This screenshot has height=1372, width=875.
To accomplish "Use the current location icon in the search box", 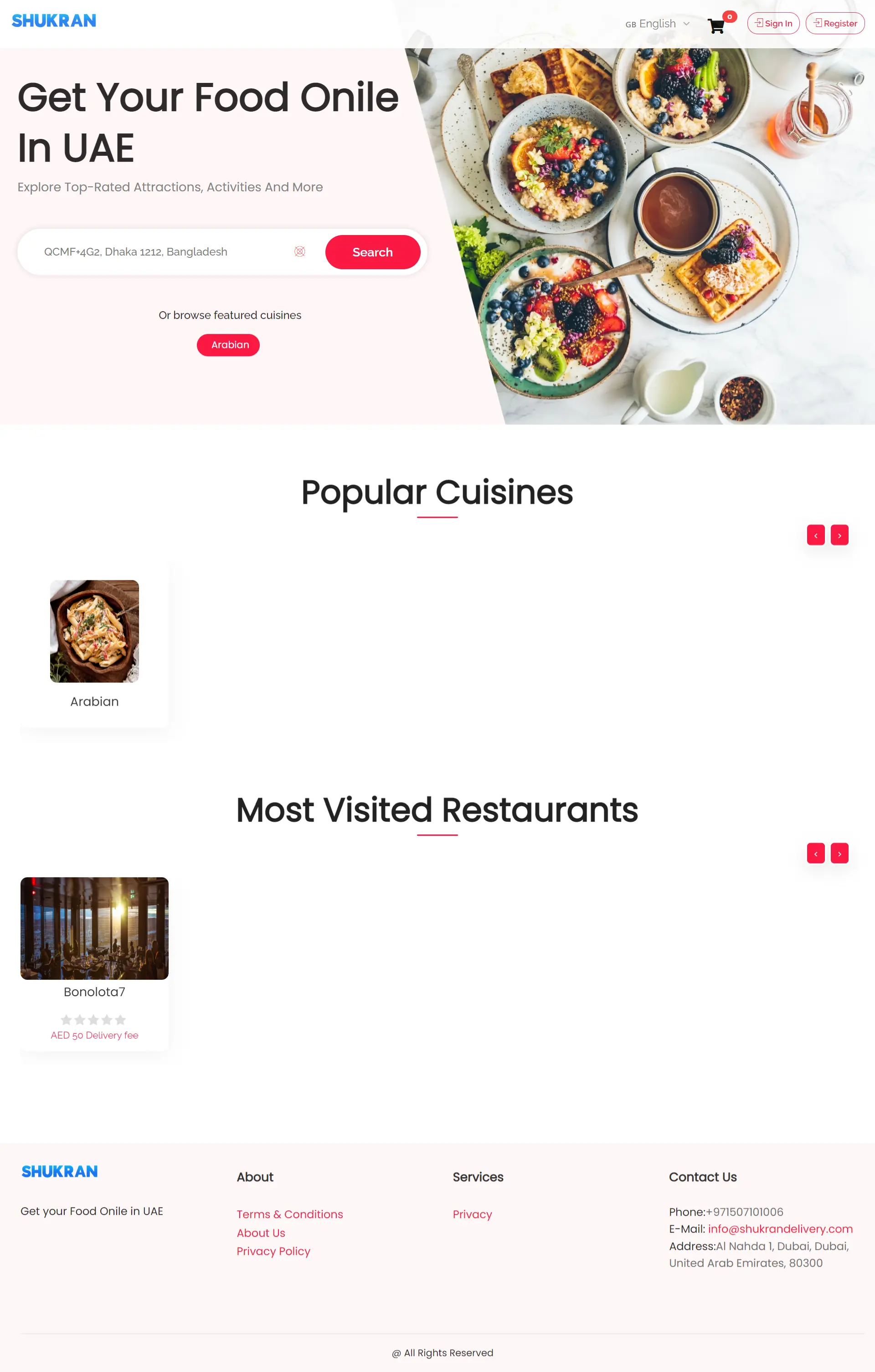I will 300,252.
